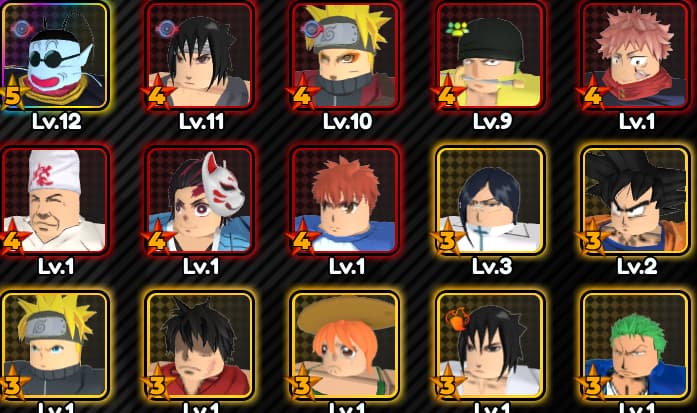Select the 3-star blond headband unit
This screenshot has height=413, width=697.
(55, 345)
